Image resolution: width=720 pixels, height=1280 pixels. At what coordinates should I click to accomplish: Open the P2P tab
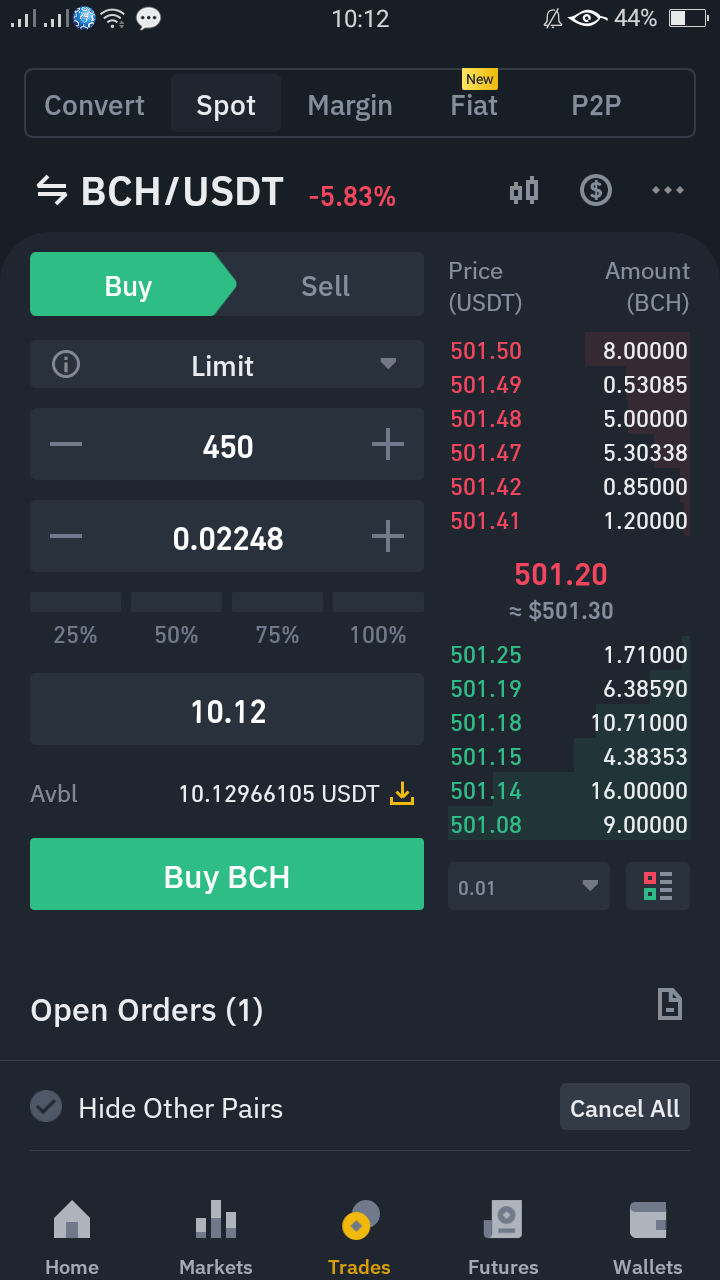[596, 105]
